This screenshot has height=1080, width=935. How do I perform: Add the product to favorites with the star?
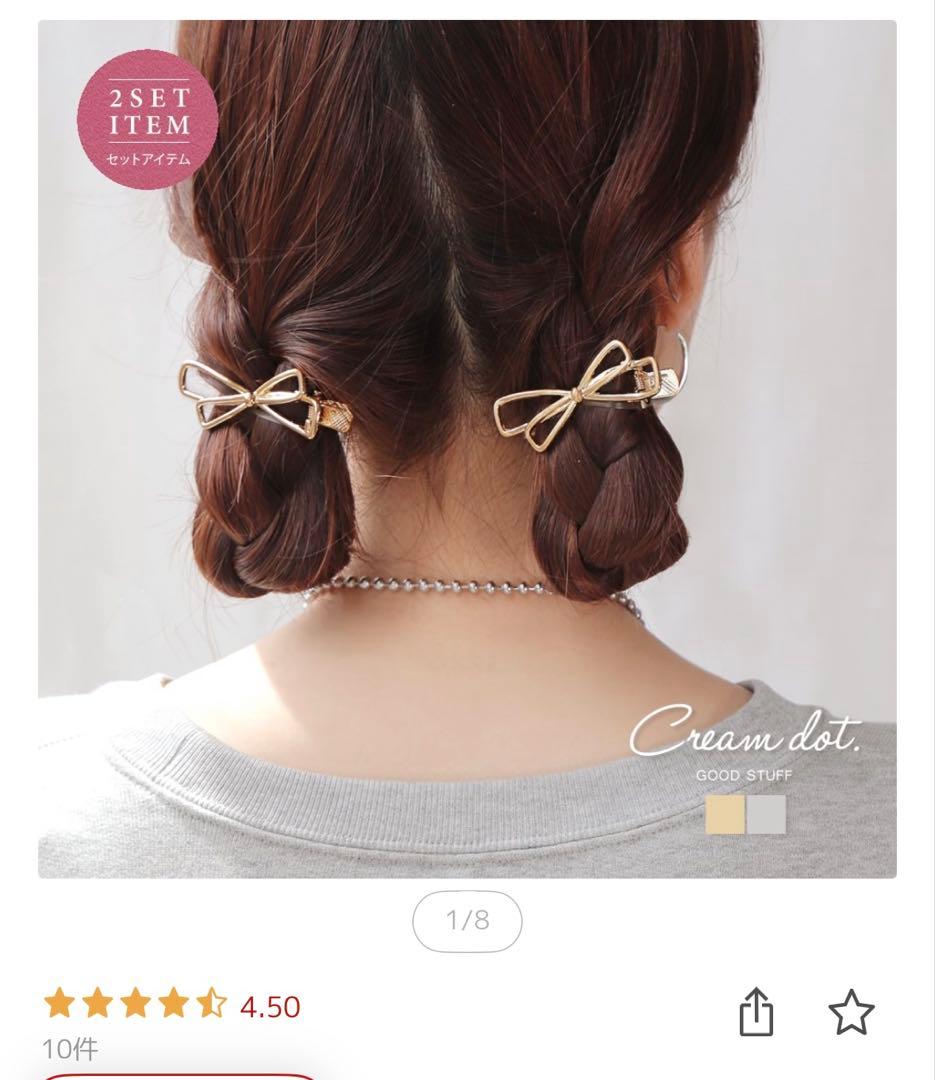coord(851,1012)
